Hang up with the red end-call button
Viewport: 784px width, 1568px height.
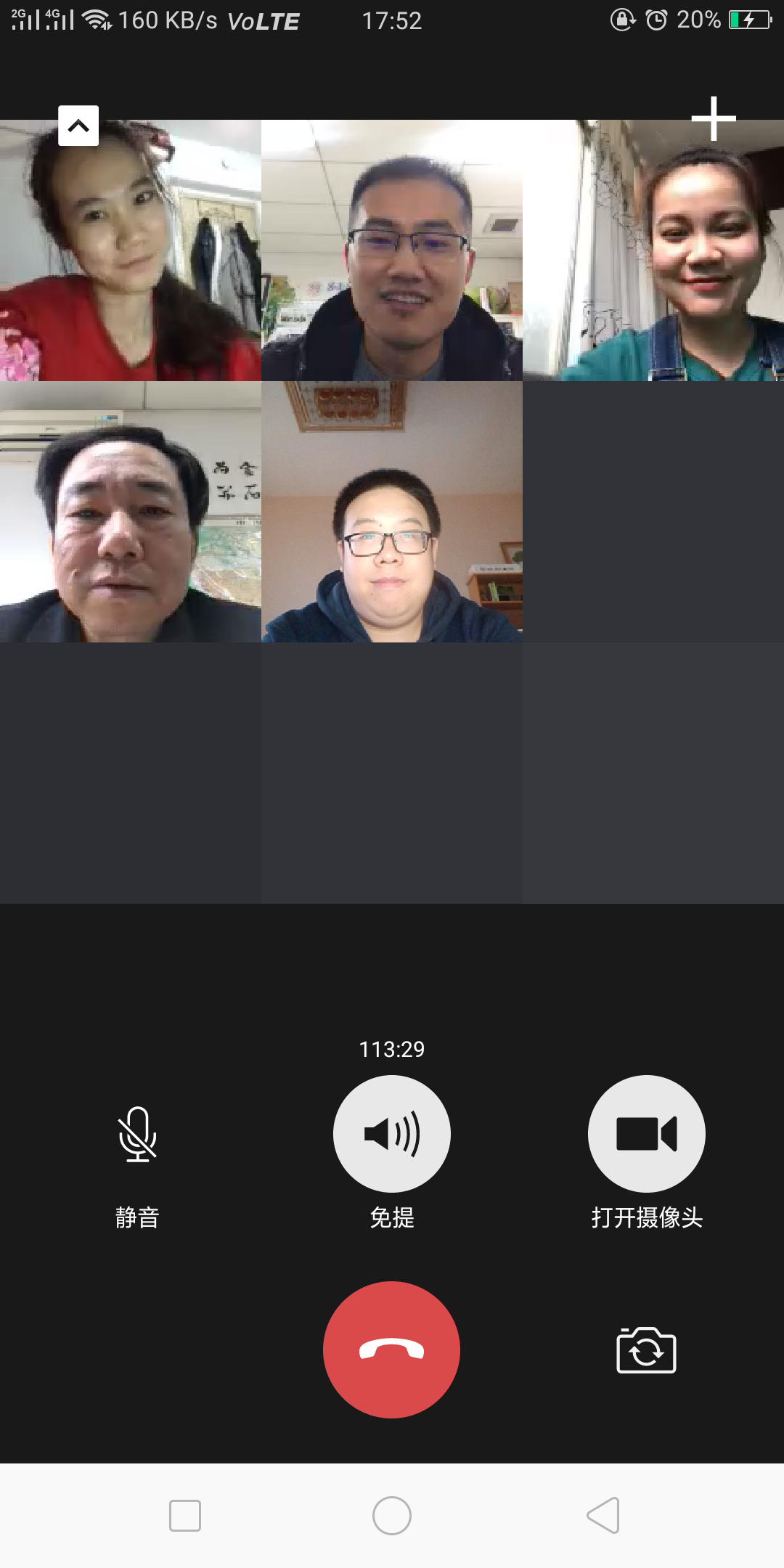pyautogui.click(x=392, y=1349)
